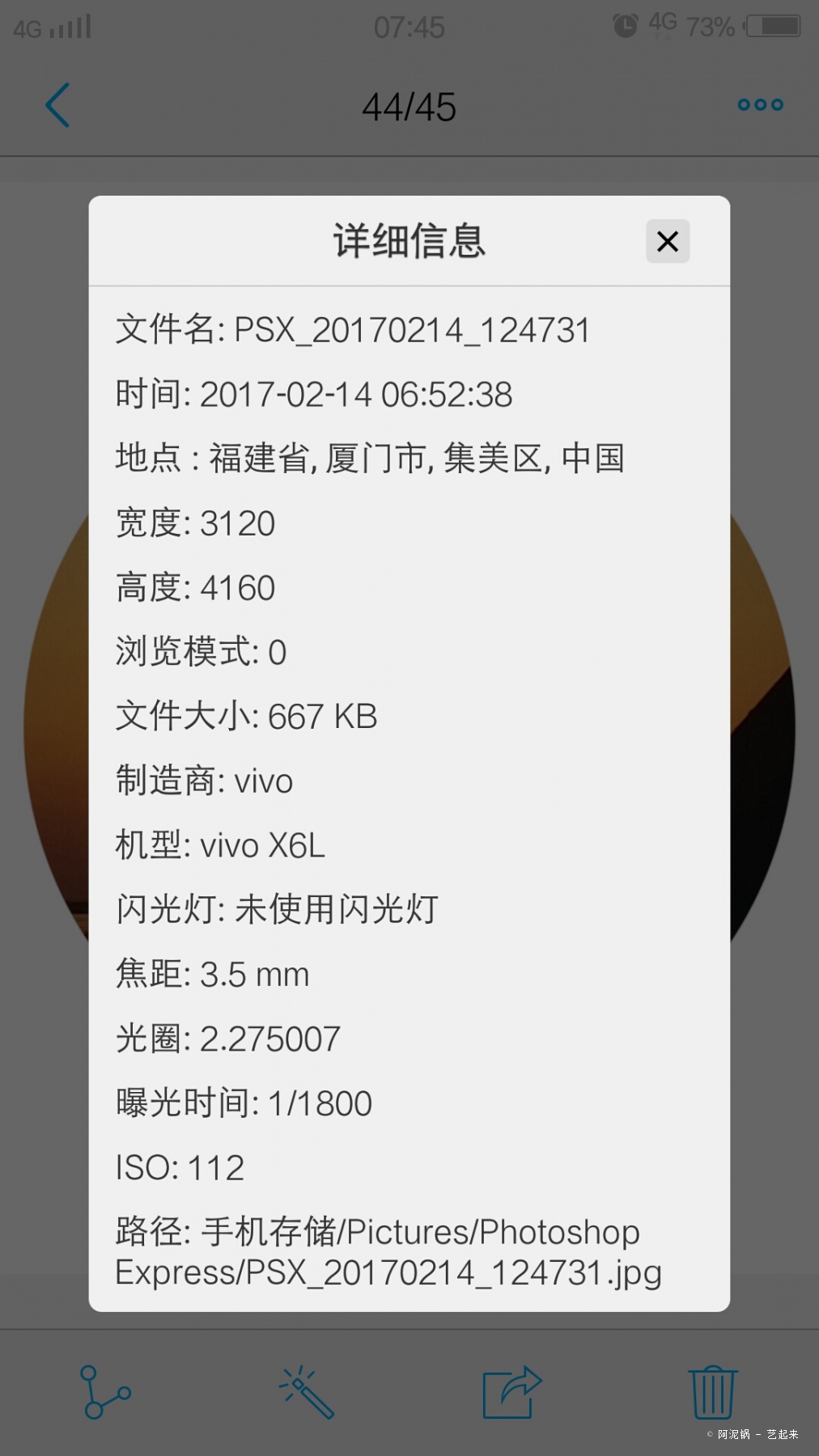The image size is (819, 1456).
Task: Tap the magic wand edit icon
Action: 306,1391
